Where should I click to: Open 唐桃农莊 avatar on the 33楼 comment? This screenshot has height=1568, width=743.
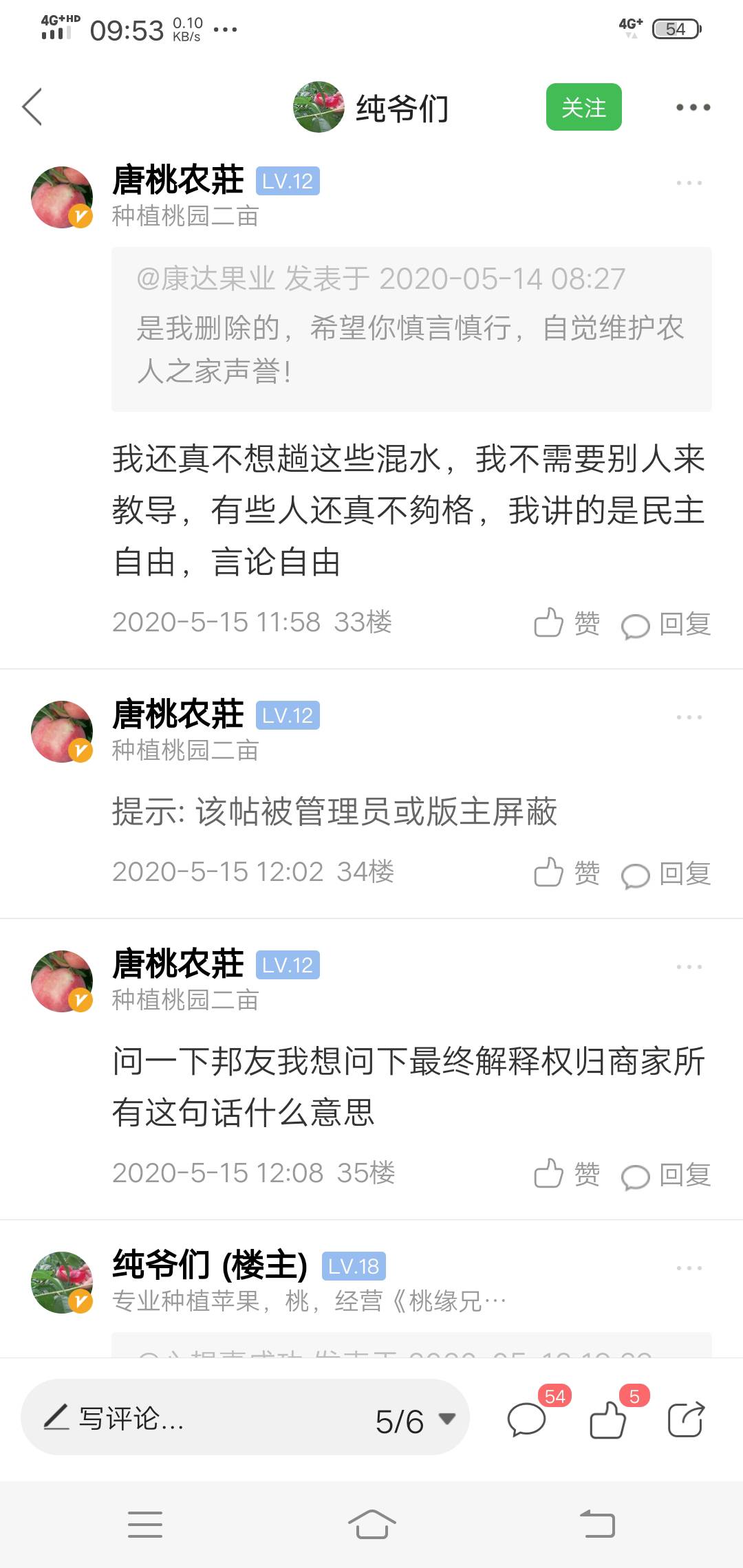coord(62,197)
